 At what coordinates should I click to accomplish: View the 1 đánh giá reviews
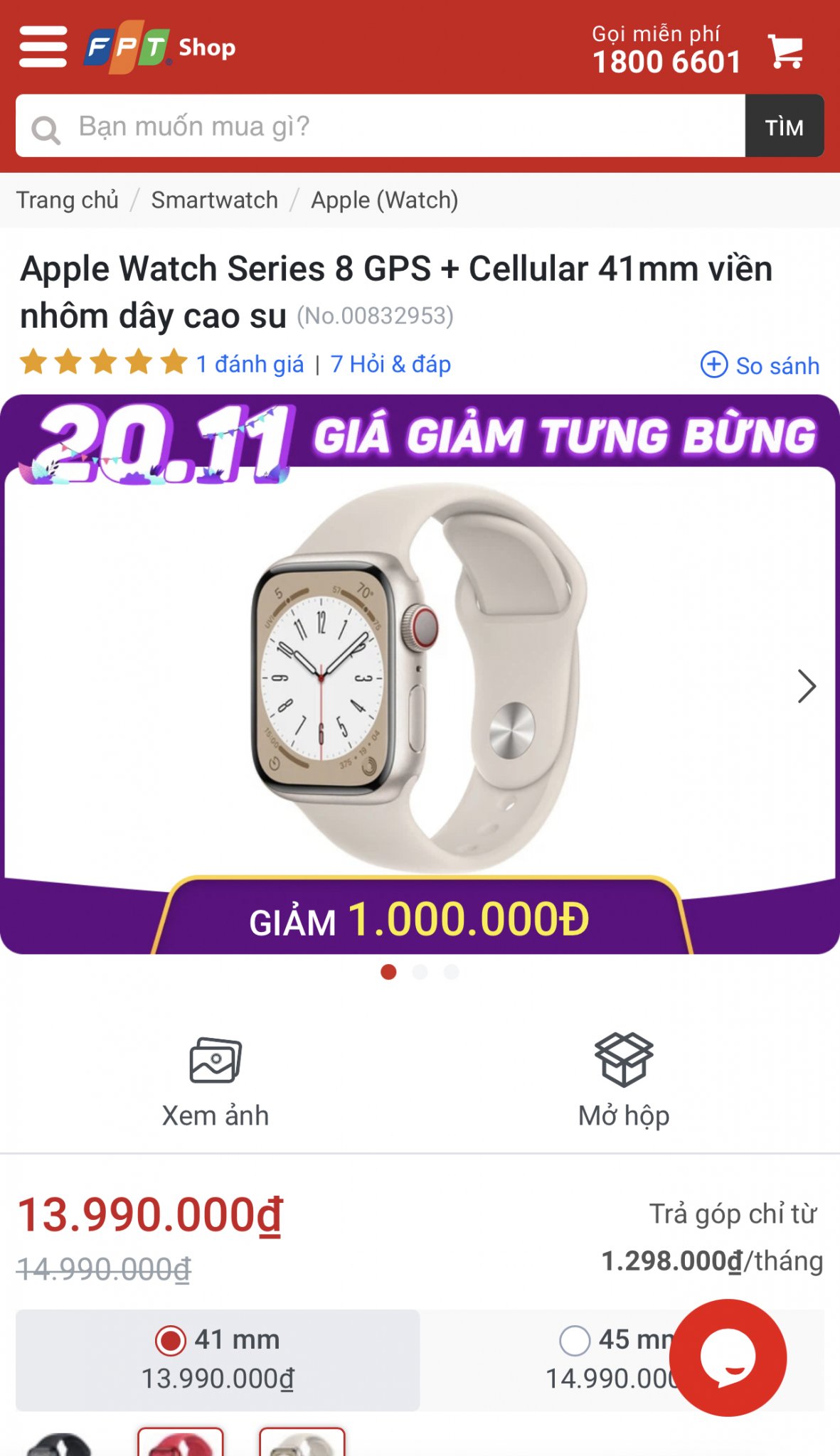(x=249, y=364)
